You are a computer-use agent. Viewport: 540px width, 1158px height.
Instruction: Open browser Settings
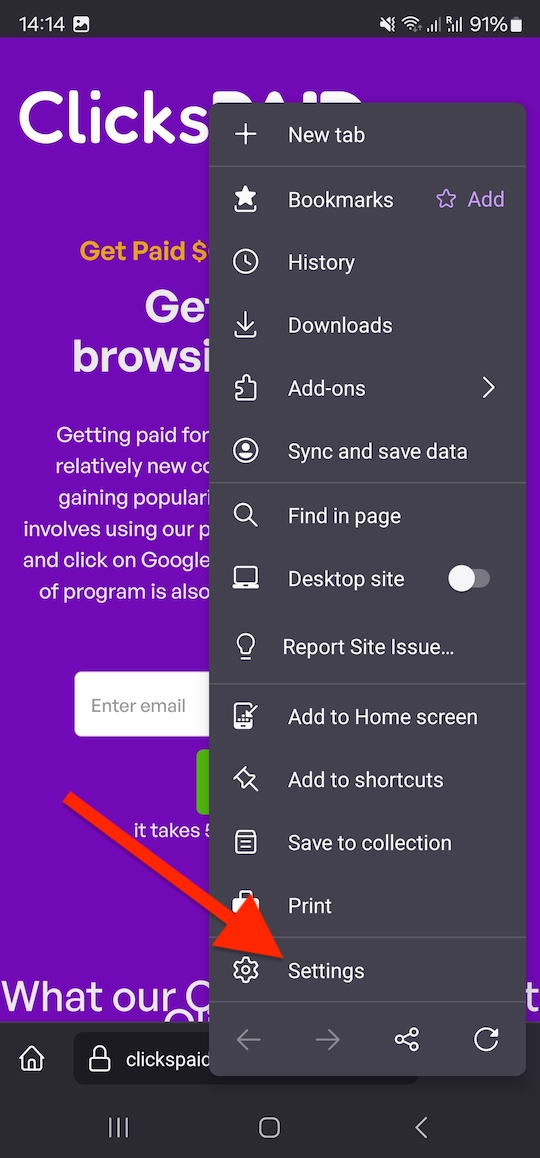tap(367, 970)
